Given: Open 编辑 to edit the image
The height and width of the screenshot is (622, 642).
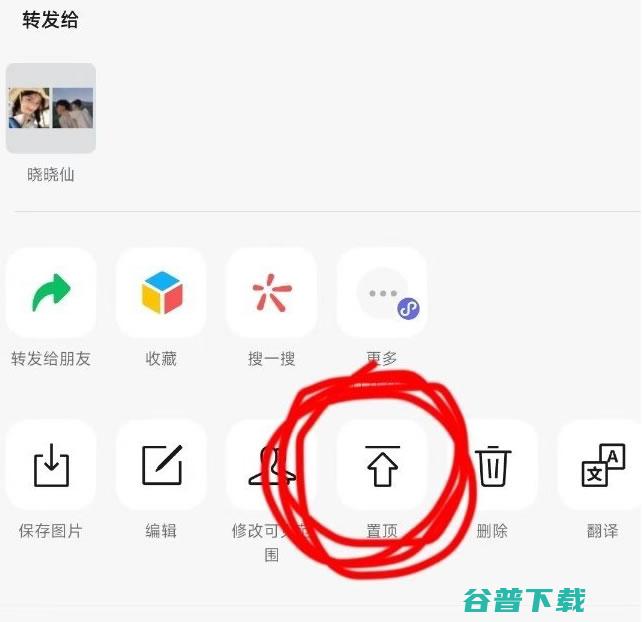Looking at the screenshot, I should 161,465.
